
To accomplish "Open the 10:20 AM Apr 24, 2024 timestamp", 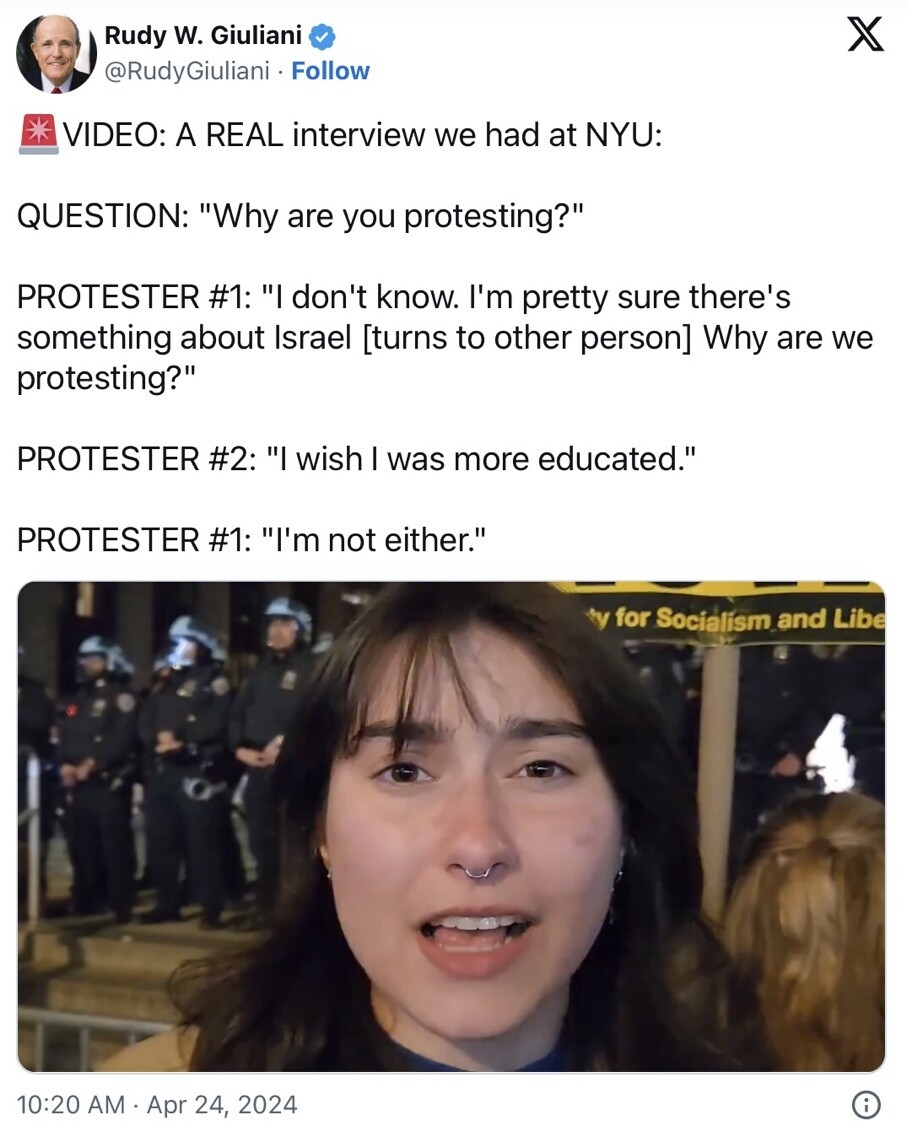I will pos(157,1104).
